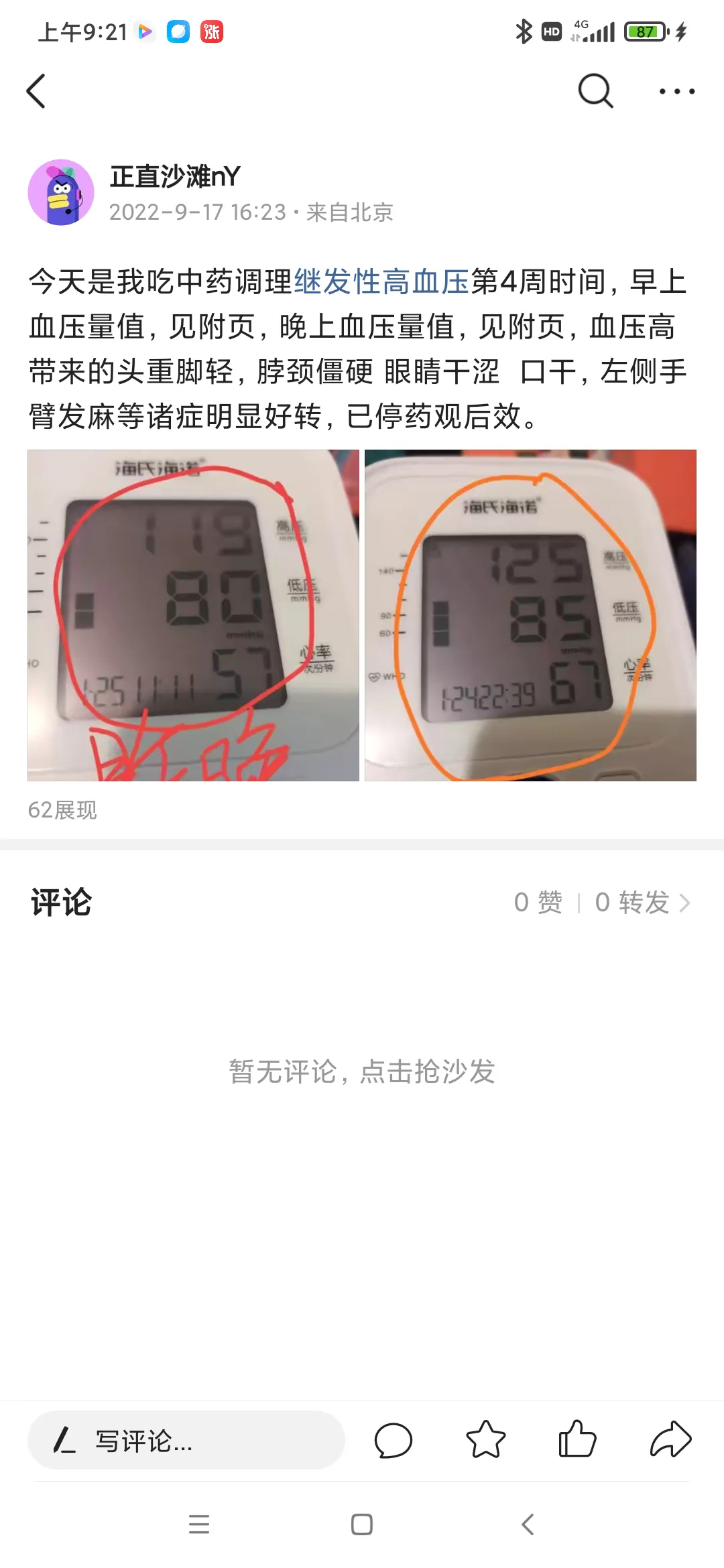The width and height of the screenshot is (724, 1568).
Task: Tap the system home button
Action: coord(362,1524)
